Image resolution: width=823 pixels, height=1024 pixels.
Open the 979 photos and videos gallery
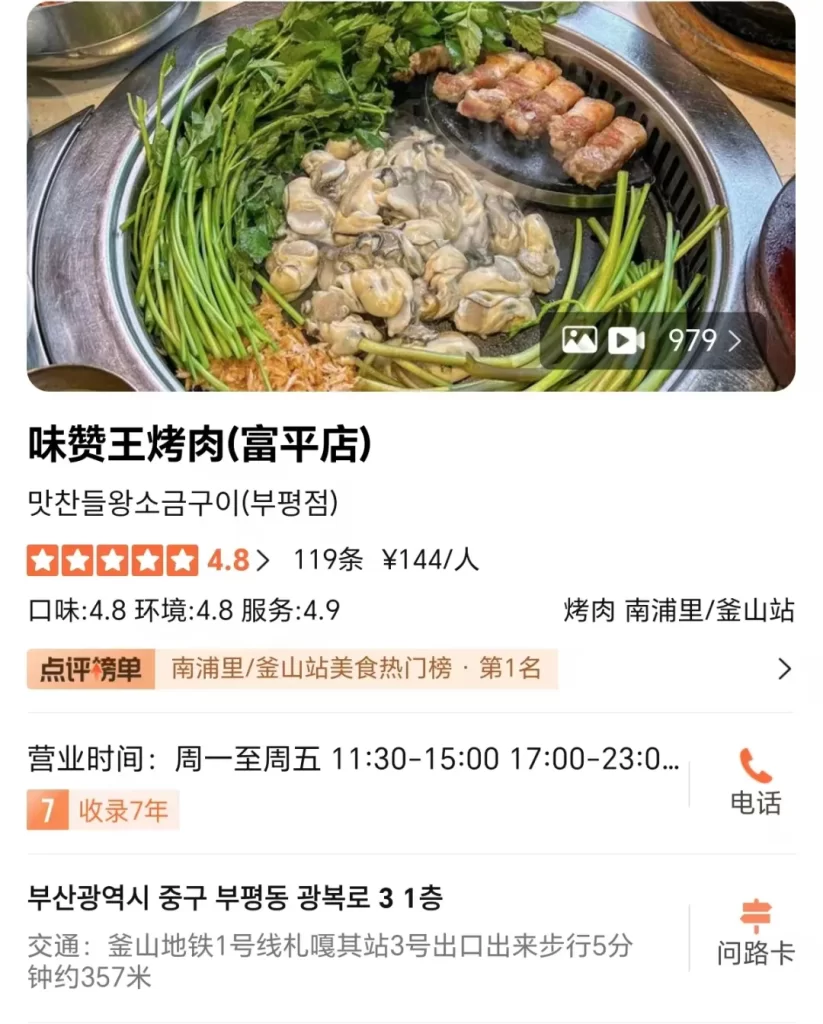coord(653,340)
